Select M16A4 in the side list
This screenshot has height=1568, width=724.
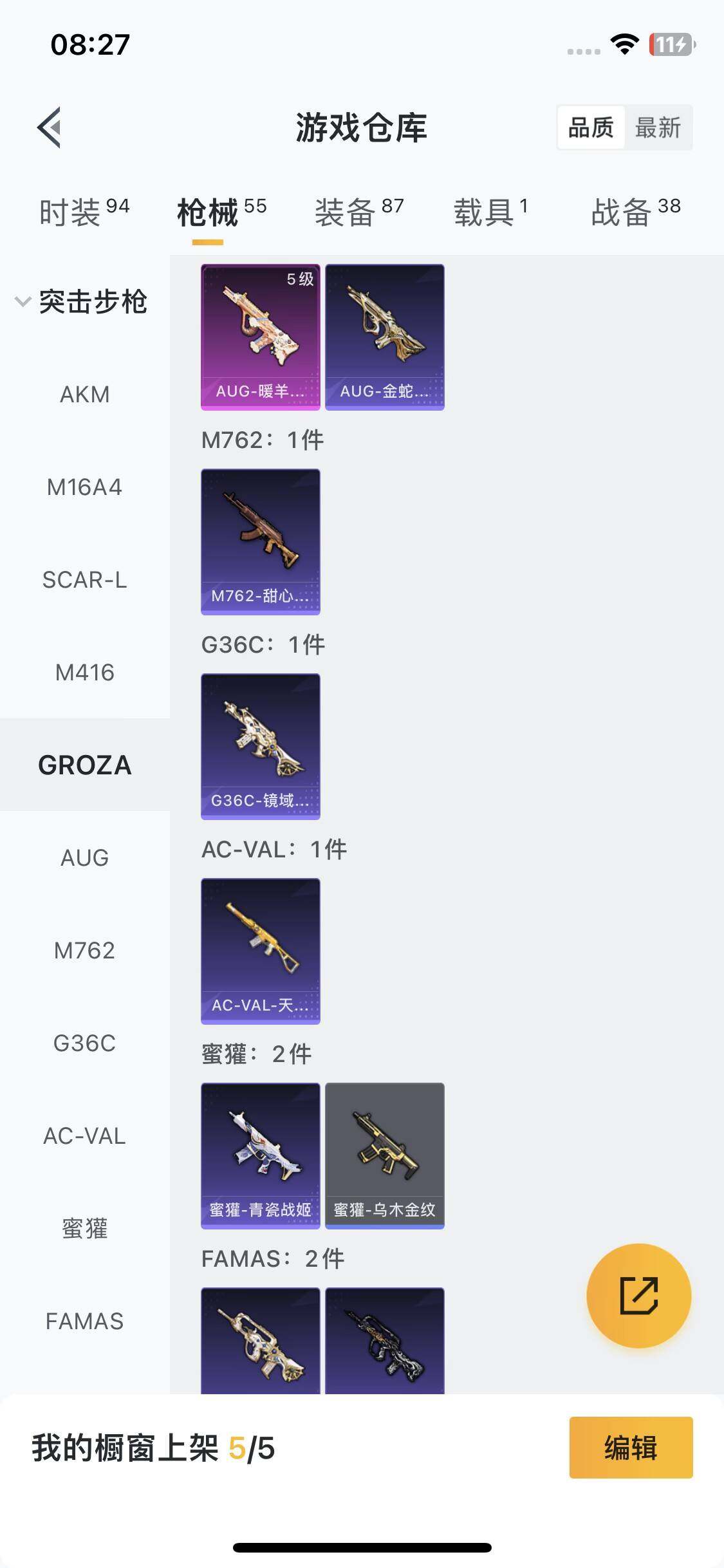pos(84,487)
